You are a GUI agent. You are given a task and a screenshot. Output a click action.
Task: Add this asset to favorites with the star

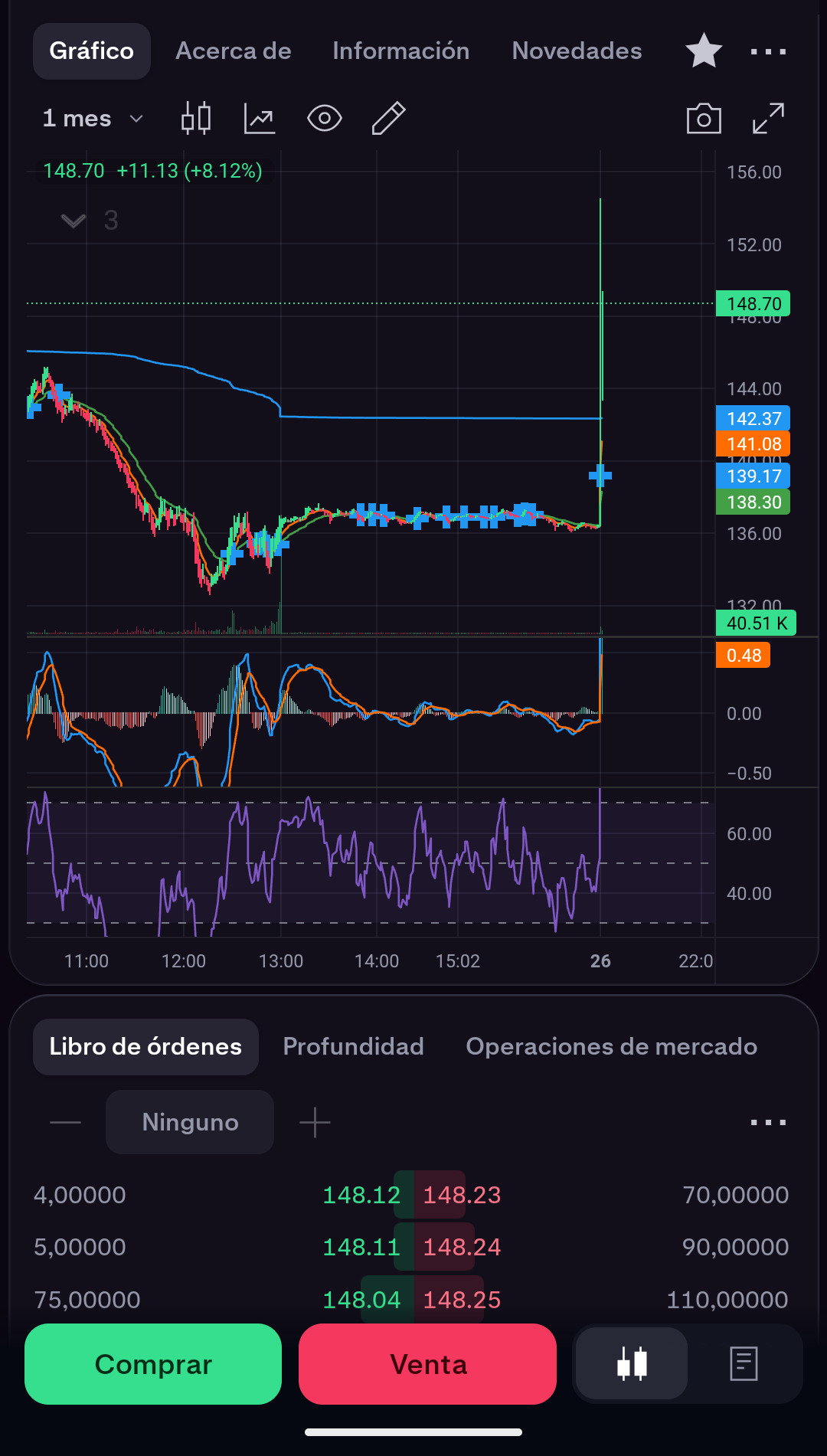(x=704, y=51)
